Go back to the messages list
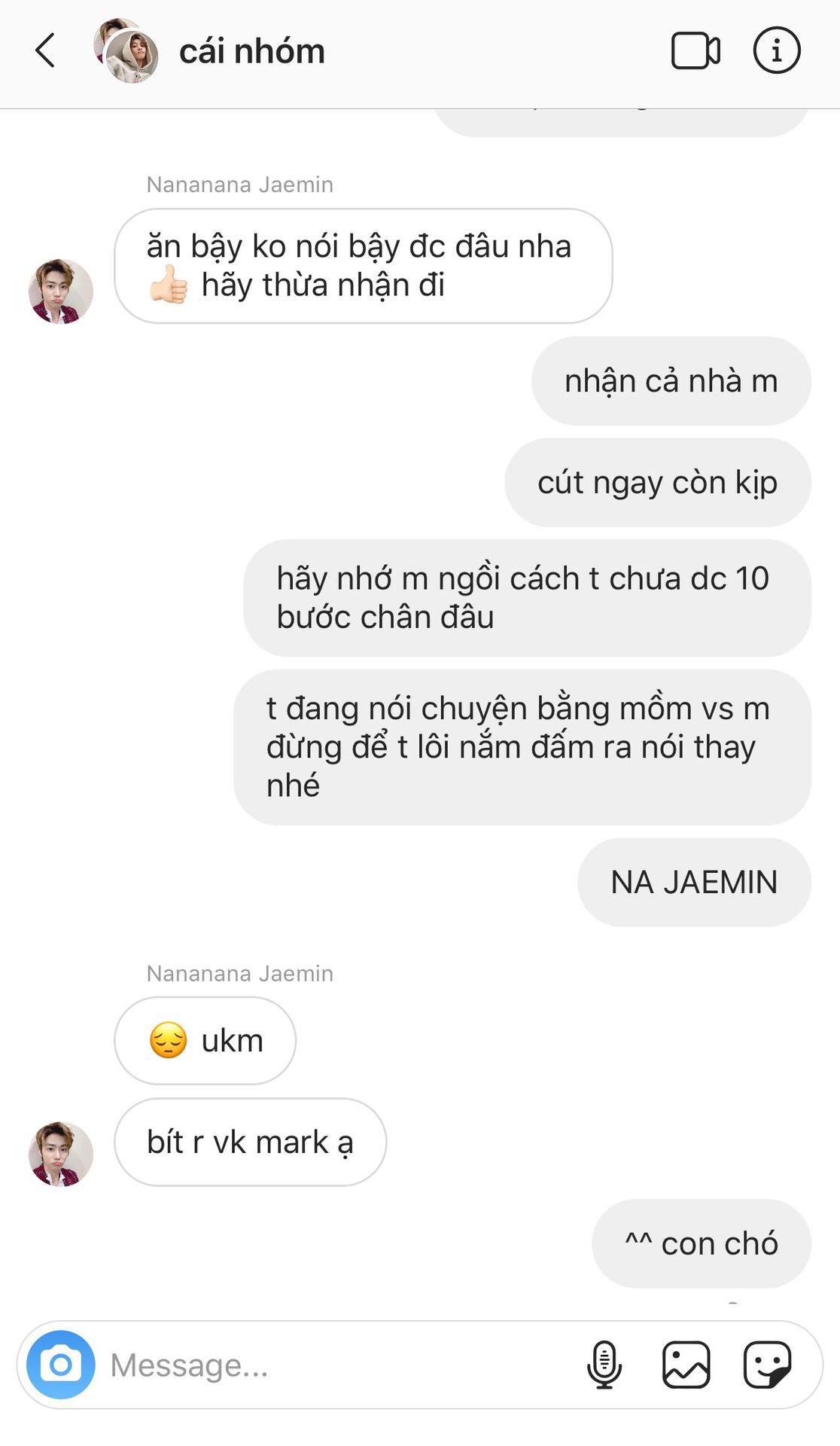This screenshot has height=1446, width=840. click(45, 51)
